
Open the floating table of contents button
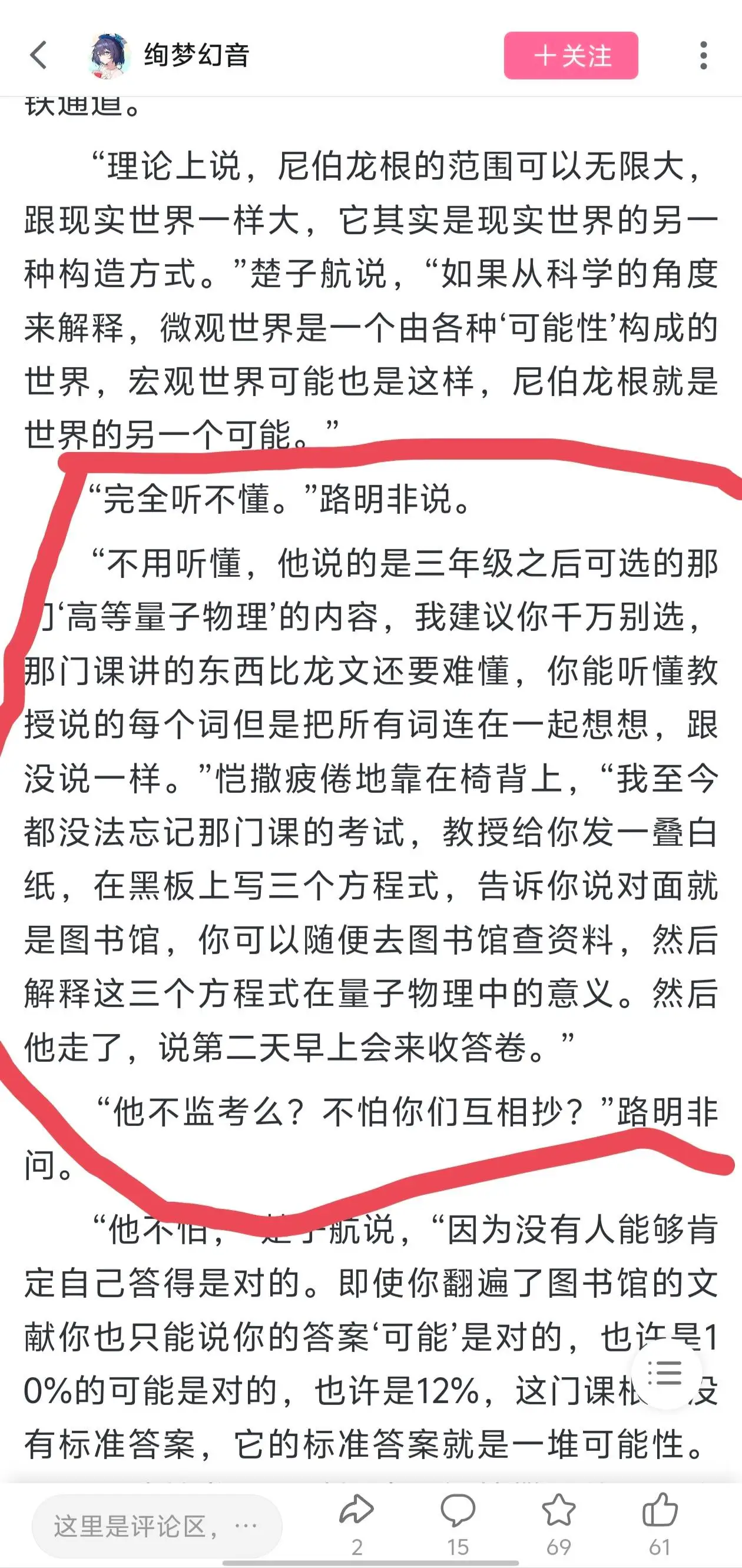click(667, 1373)
